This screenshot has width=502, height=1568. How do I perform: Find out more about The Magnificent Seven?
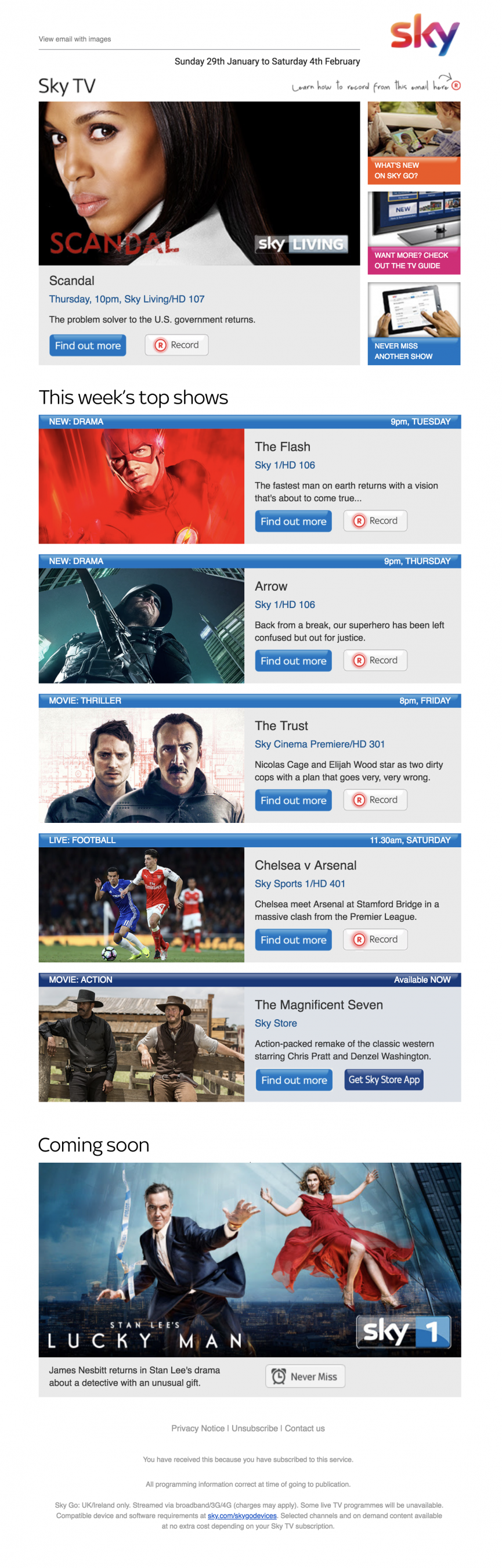coord(293,1080)
